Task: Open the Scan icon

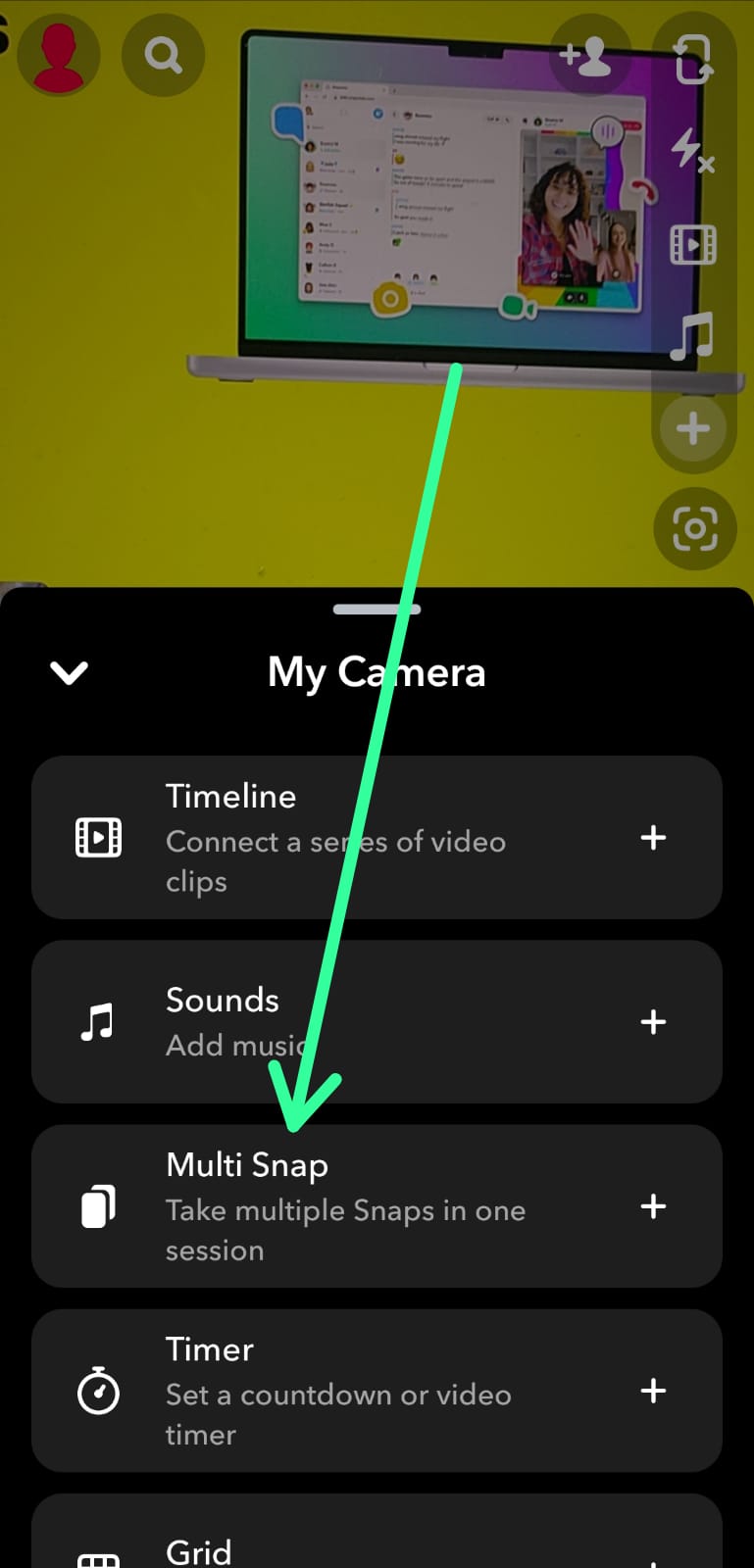Action: point(694,528)
